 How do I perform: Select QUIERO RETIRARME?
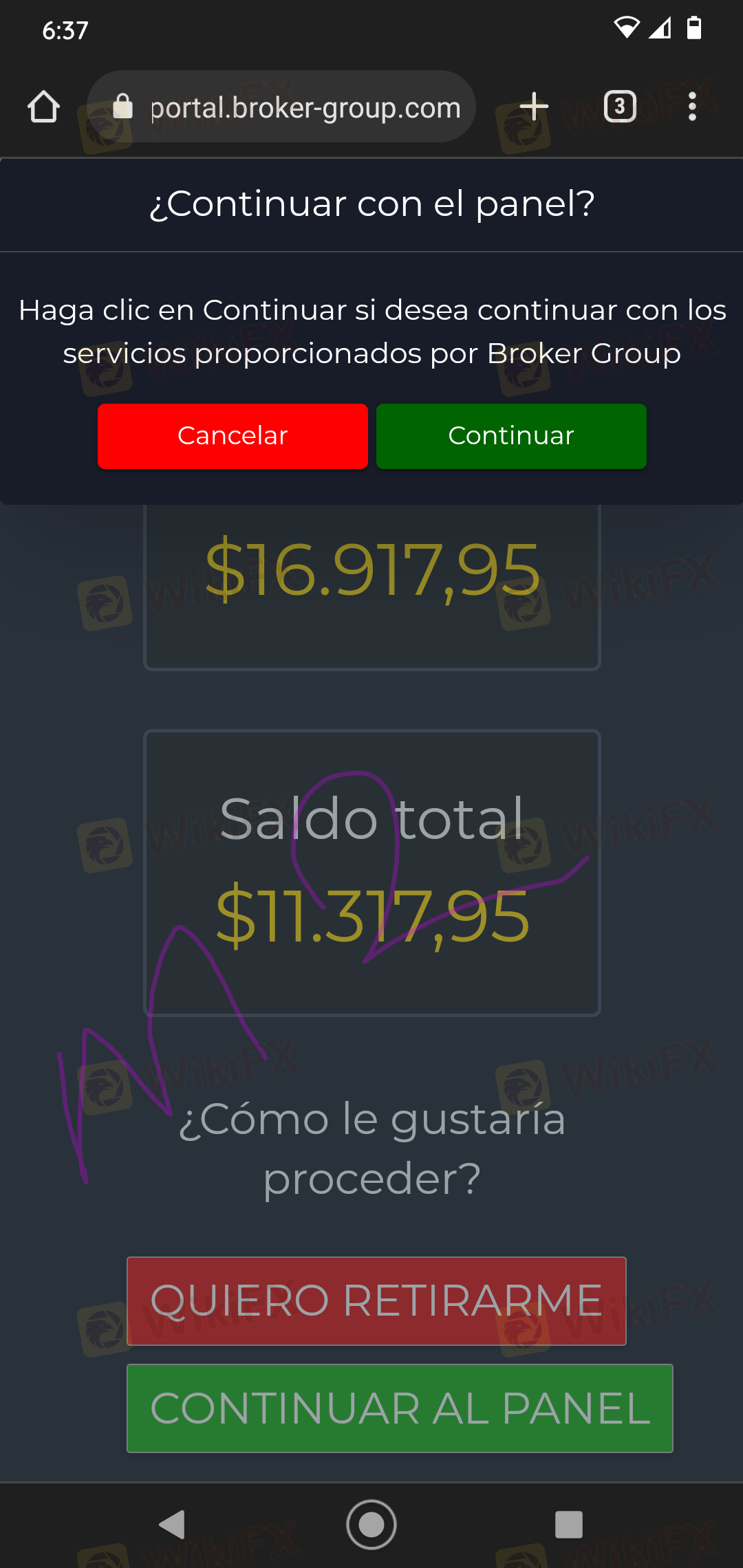click(x=376, y=1301)
